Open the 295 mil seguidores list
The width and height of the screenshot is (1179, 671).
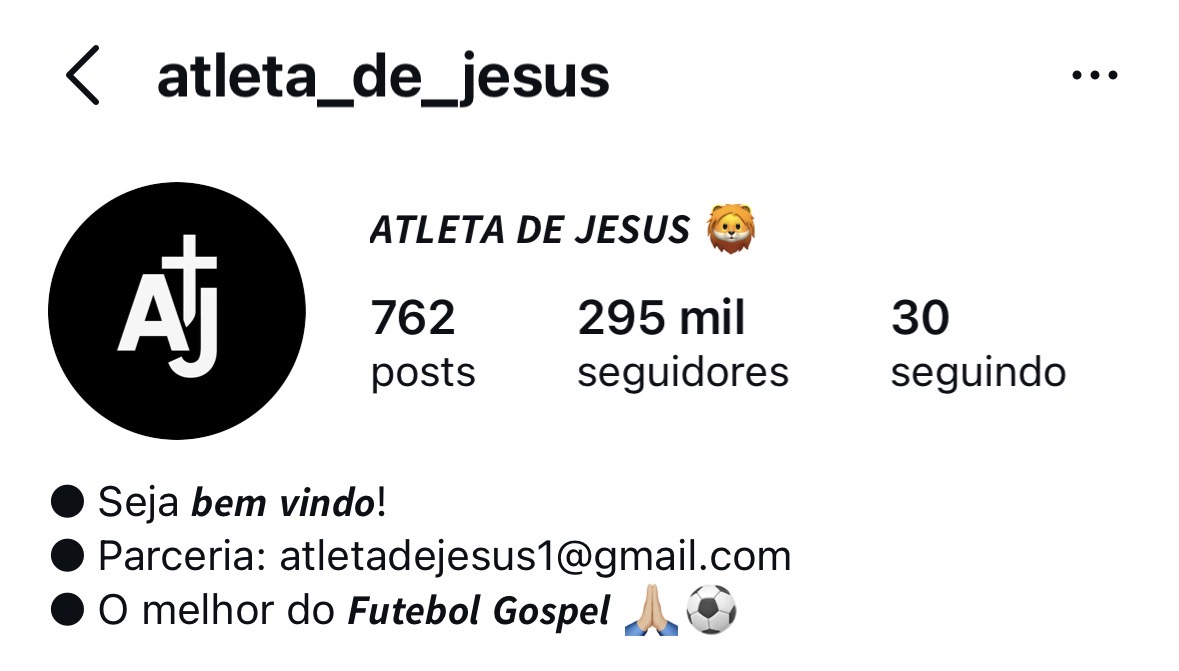point(682,344)
